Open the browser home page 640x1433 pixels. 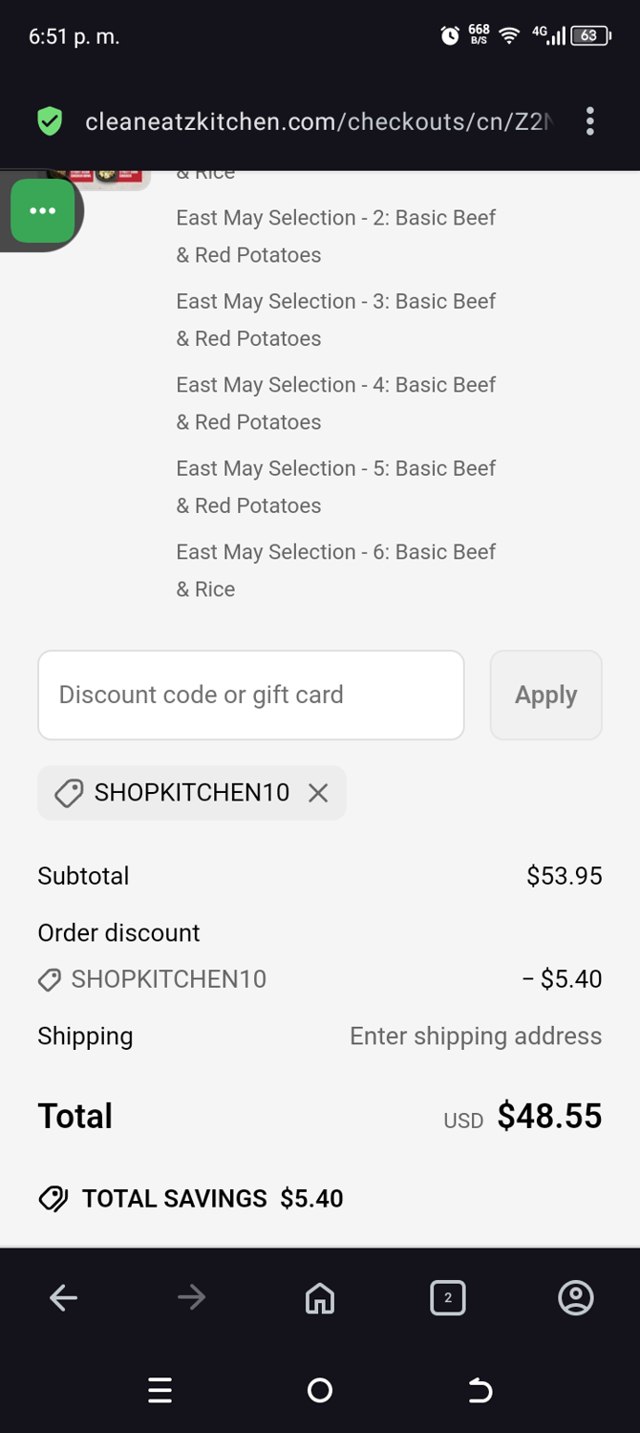[319, 1298]
